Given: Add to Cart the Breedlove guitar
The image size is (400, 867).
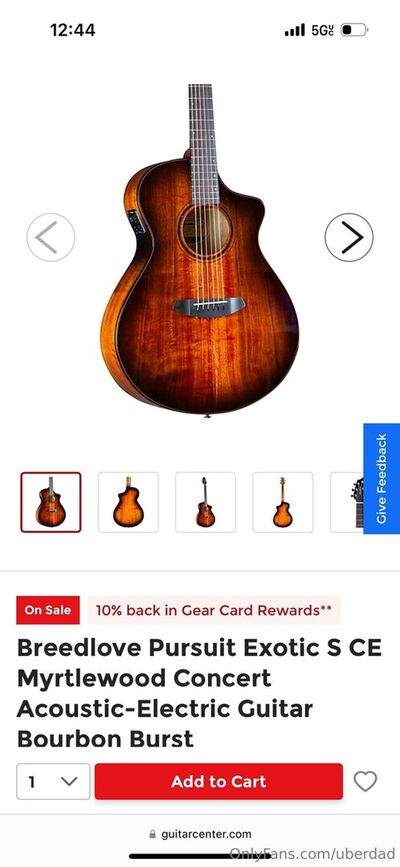Looking at the screenshot, I should [x=219, y=781].
